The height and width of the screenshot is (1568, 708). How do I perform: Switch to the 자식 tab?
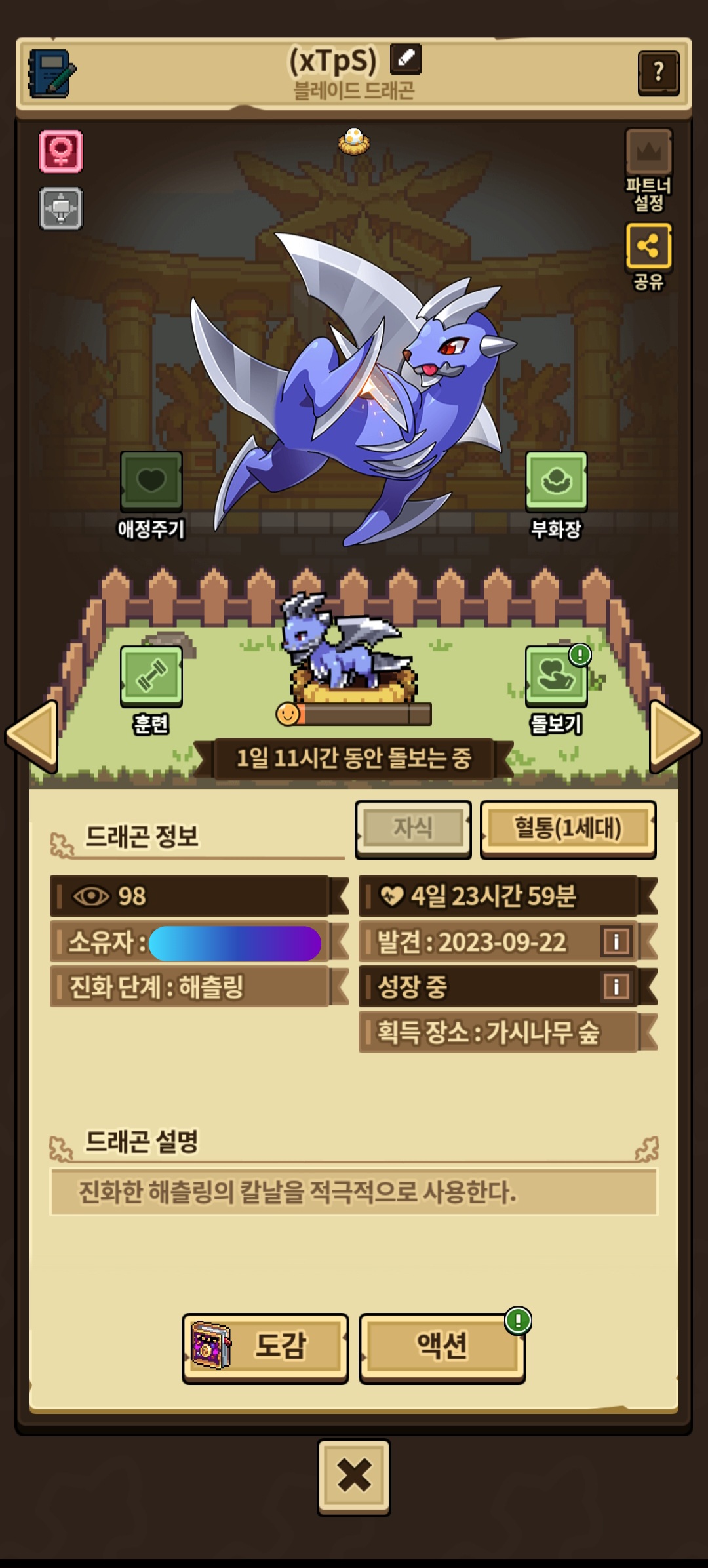(x=413, y=829)
